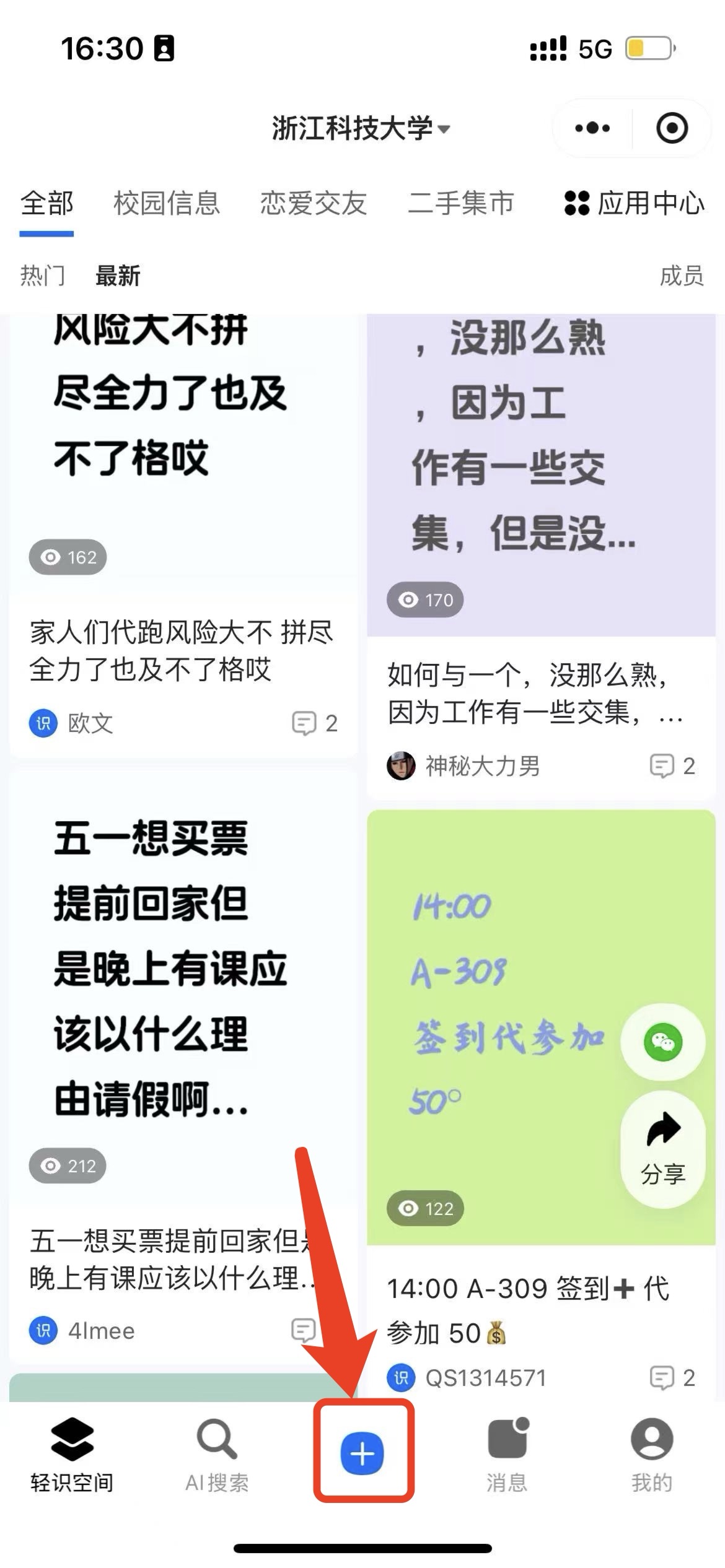The width and height of the screenshot is (725, 1568).
Task: View the 成员 members list
Action: coord(682,276)
